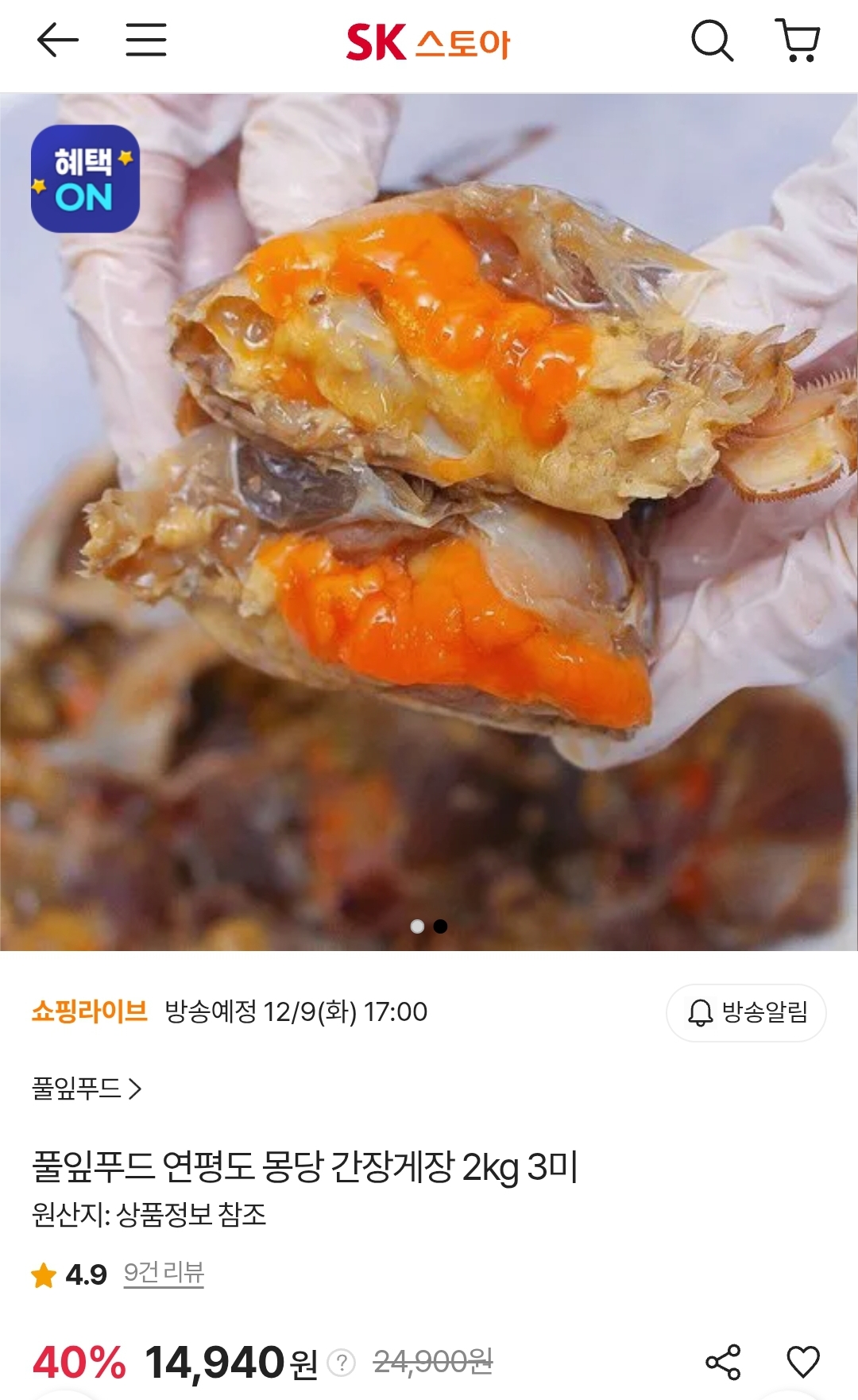The width and height of the screenshot is (858, 1400).
Task: Go back using the arrow icon
Action: [x=58, y=41]
